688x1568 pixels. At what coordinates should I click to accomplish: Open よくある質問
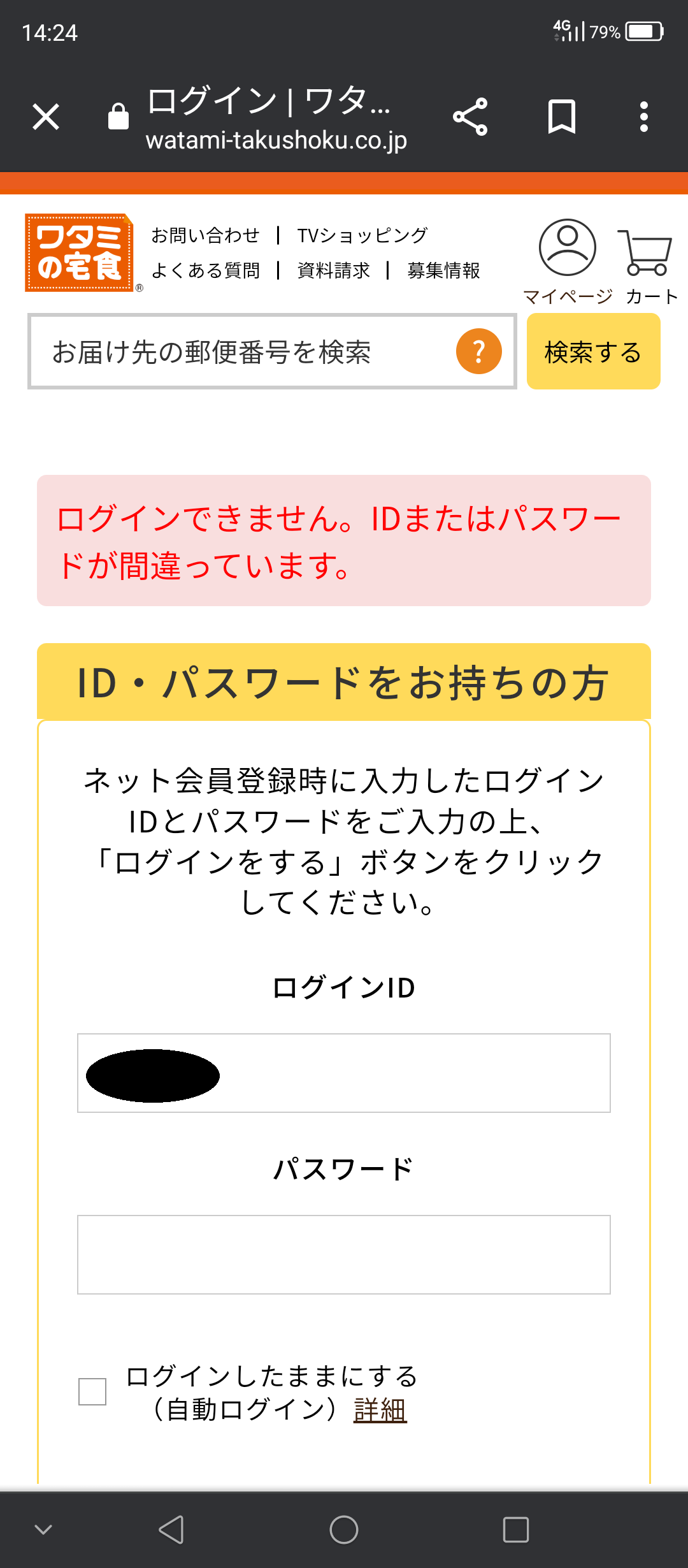click(x=206, y=271)
